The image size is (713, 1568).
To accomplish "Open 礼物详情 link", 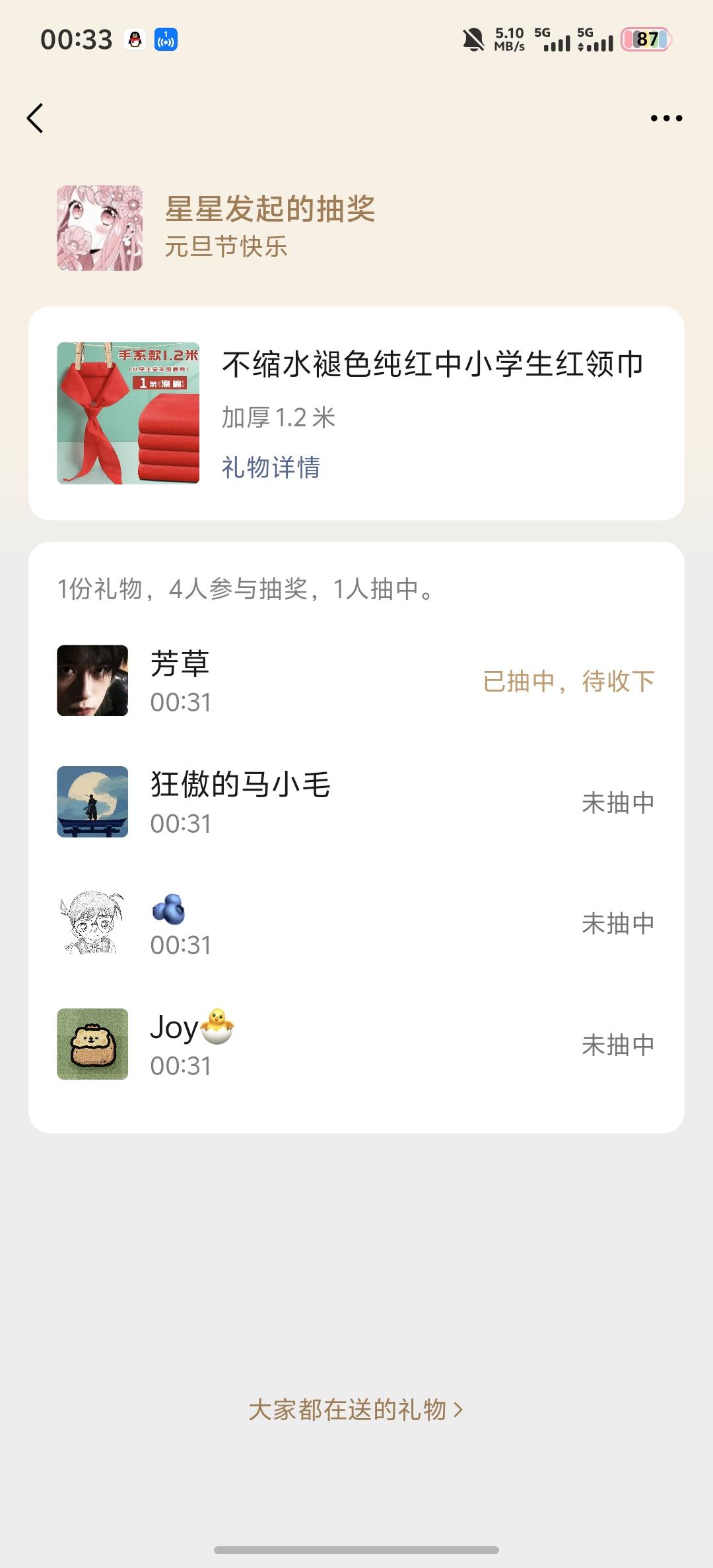I will click(x=271, y=467).
